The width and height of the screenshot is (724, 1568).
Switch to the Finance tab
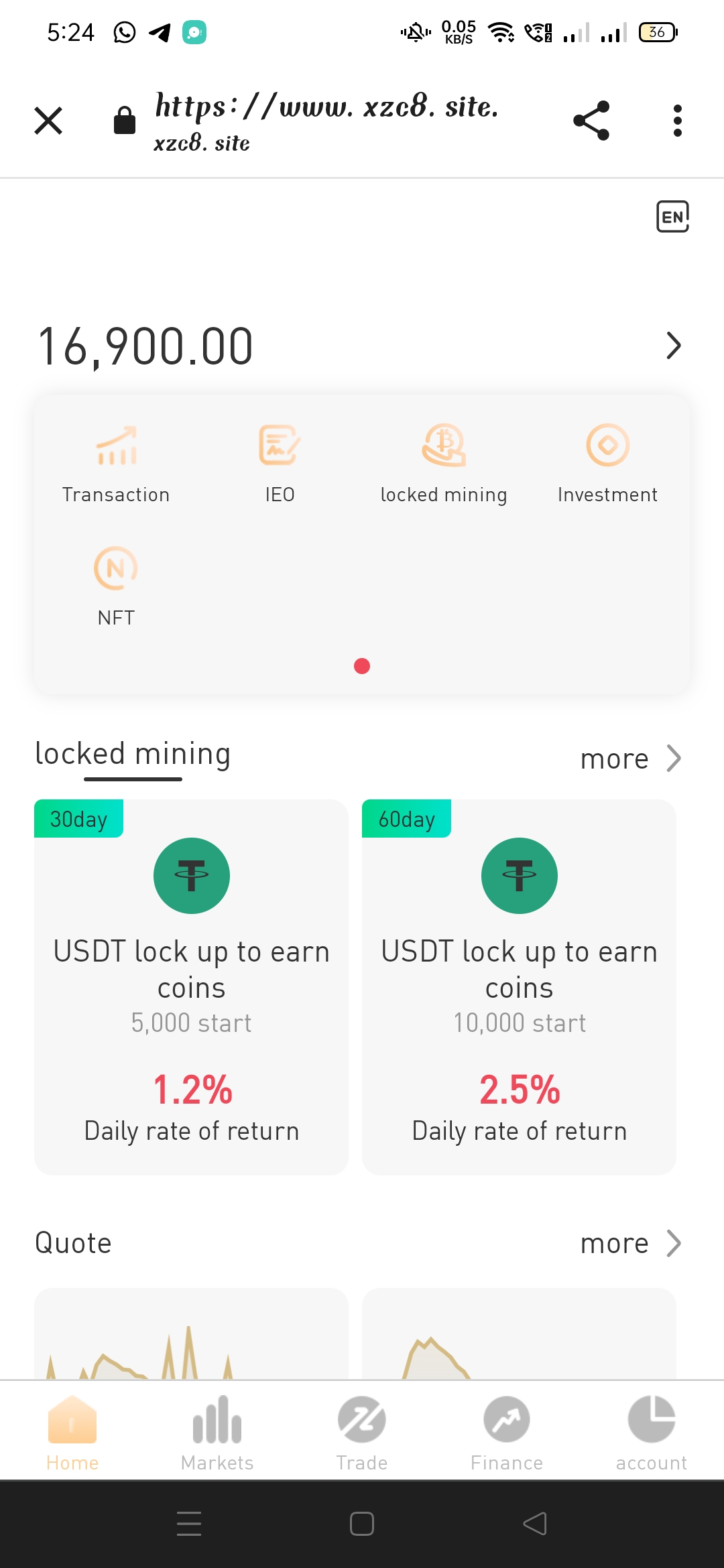[x=507, y=1433]
